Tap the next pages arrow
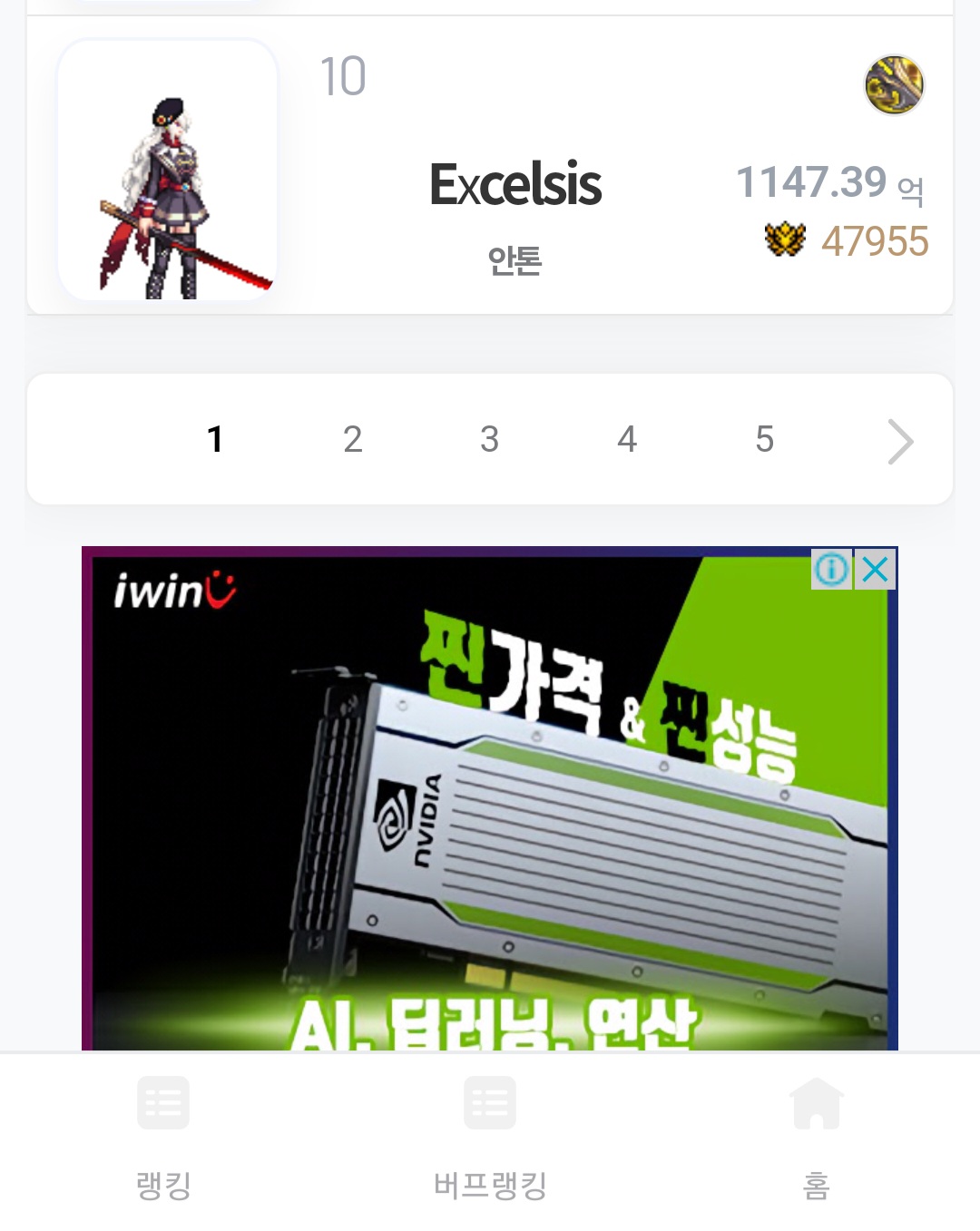 click(899, 442)
